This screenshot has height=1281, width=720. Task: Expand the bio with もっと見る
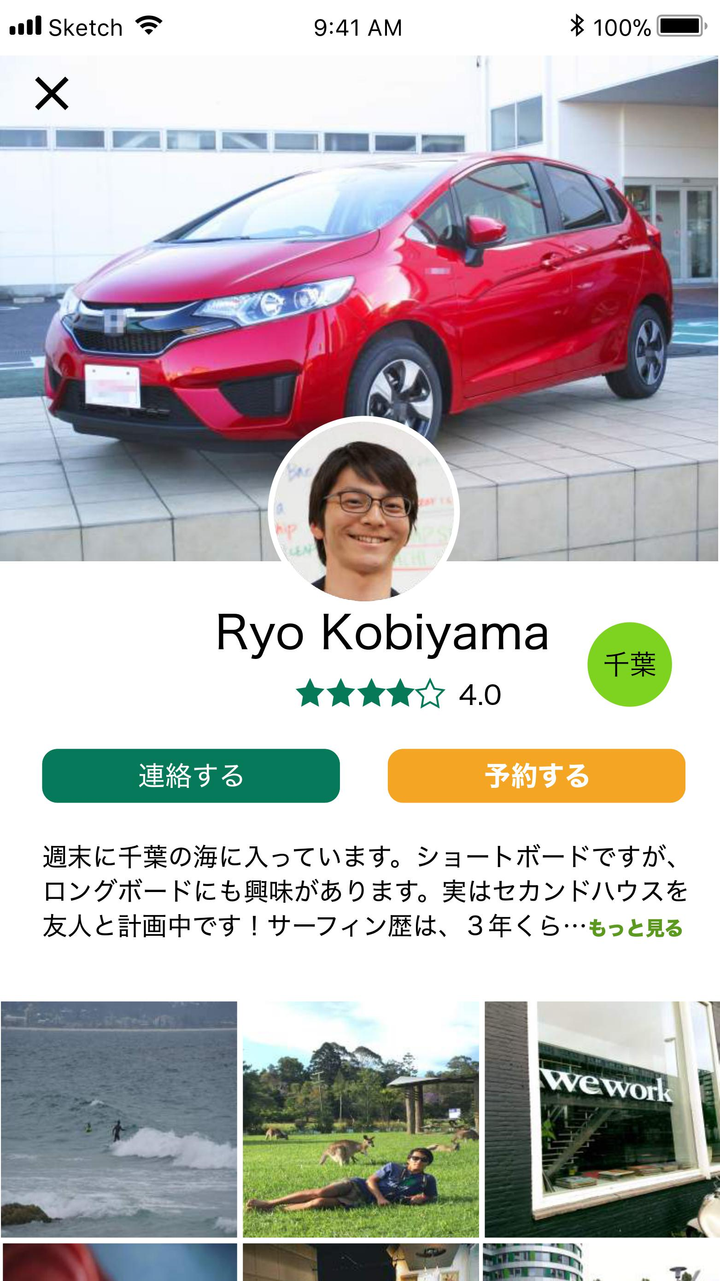coord(635,928)
